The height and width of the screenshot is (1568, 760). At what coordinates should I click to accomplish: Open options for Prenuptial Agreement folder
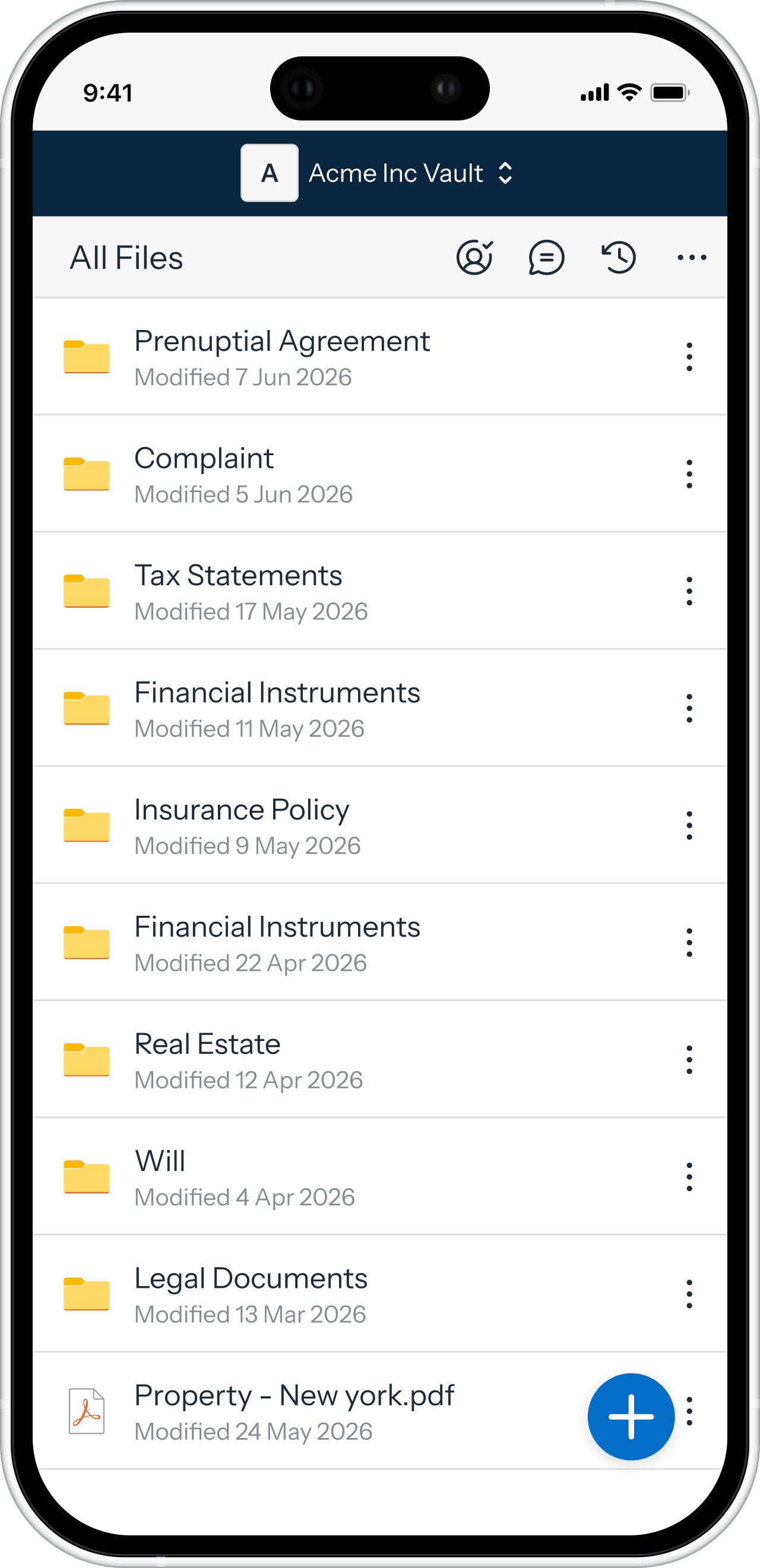(x=689, y=357)
